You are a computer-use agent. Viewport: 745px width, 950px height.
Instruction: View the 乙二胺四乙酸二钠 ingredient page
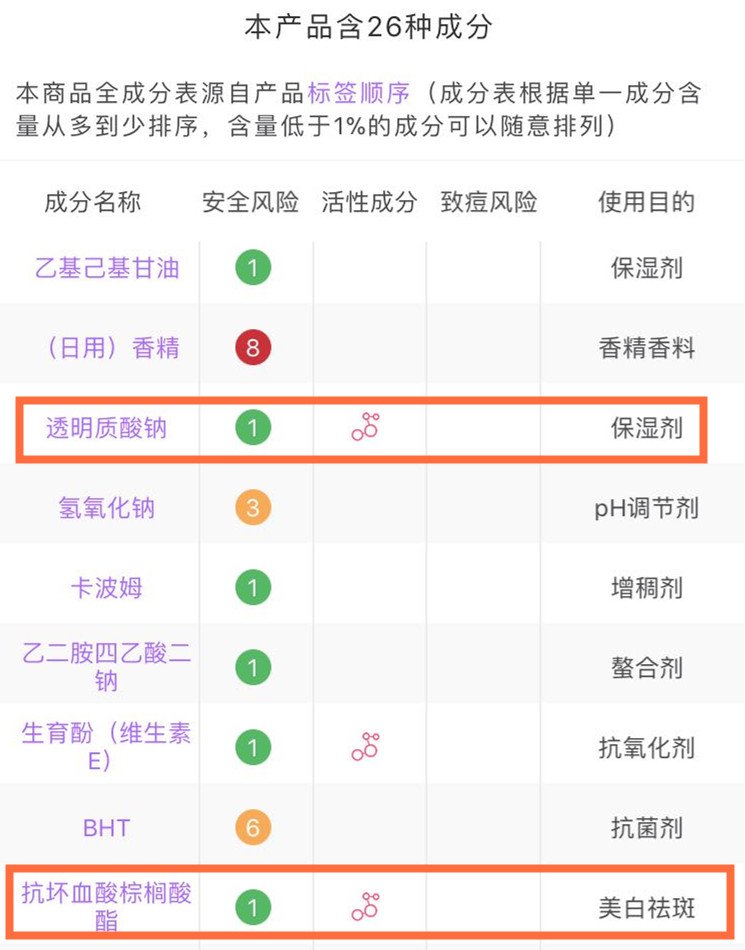[106, 667]
